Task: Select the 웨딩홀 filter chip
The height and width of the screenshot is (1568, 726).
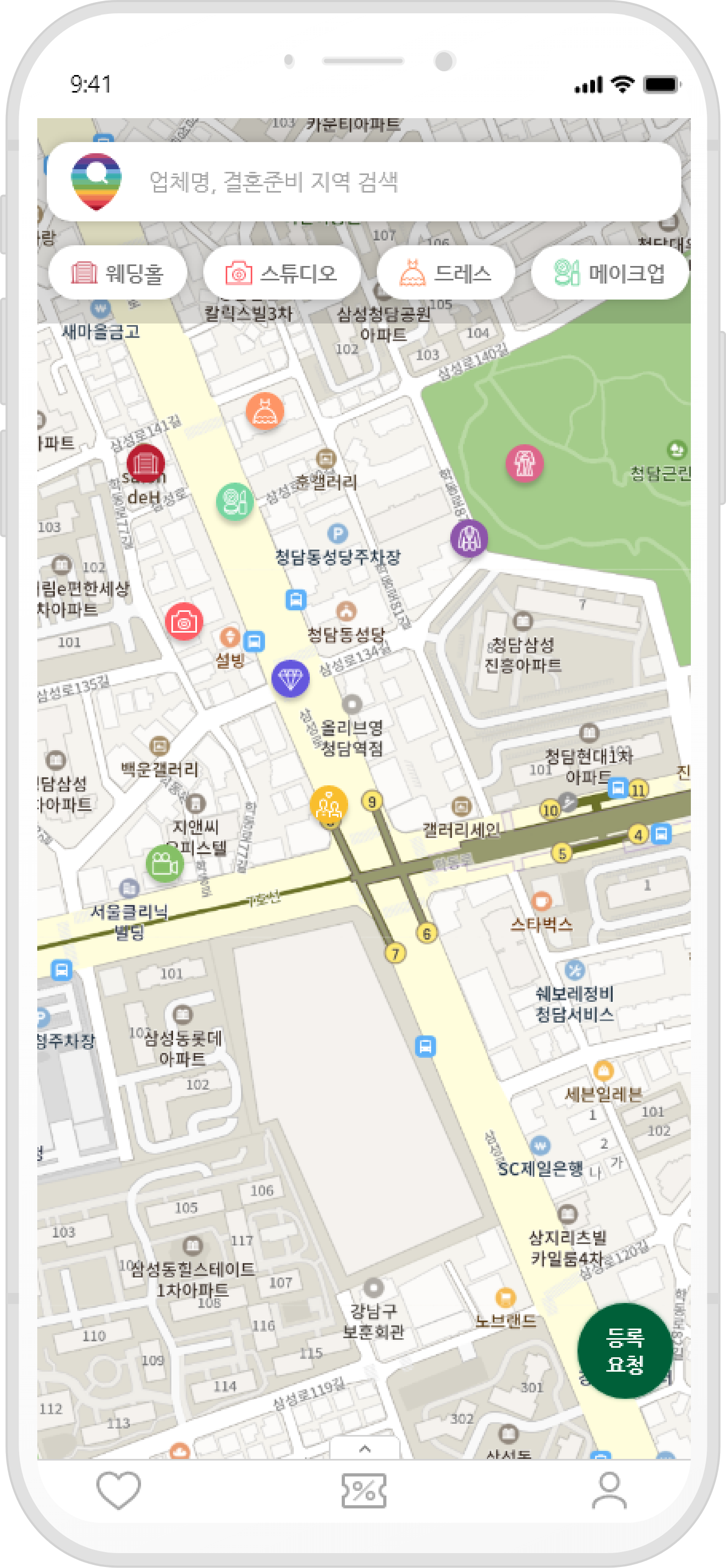Action: coord(118,273)
